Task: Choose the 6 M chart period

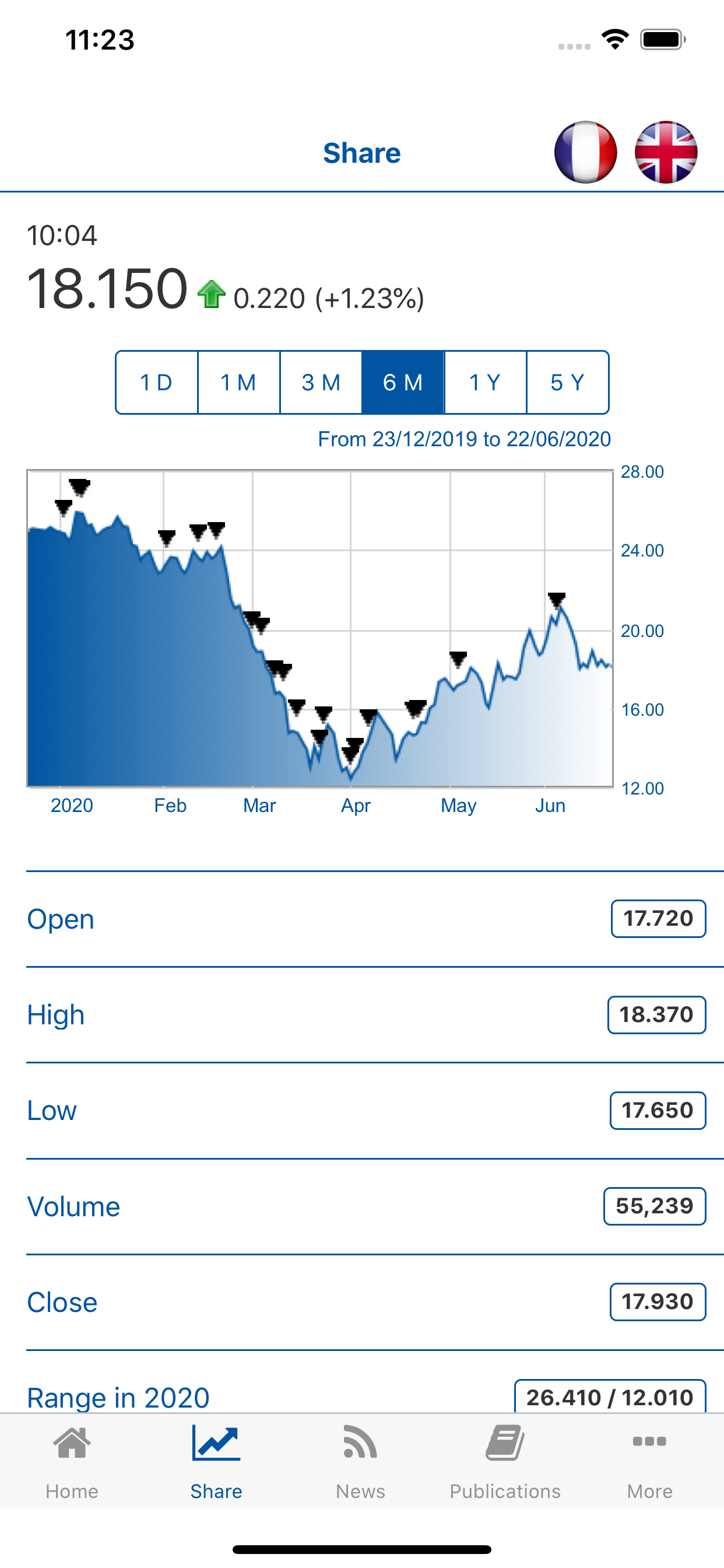Action: tap(403, 382)
